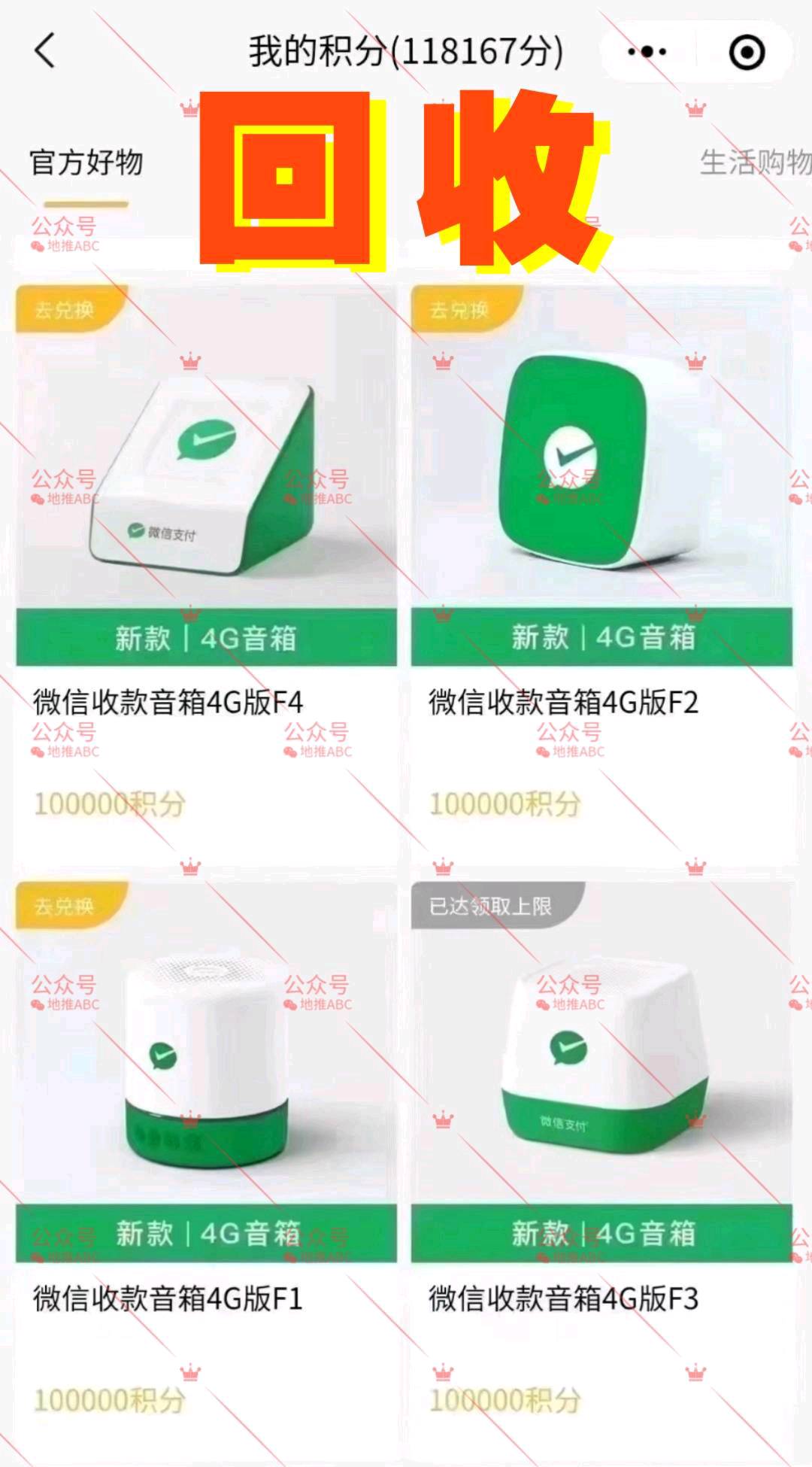Tap 去兑换 on the F2 speaker

(459, 309)
